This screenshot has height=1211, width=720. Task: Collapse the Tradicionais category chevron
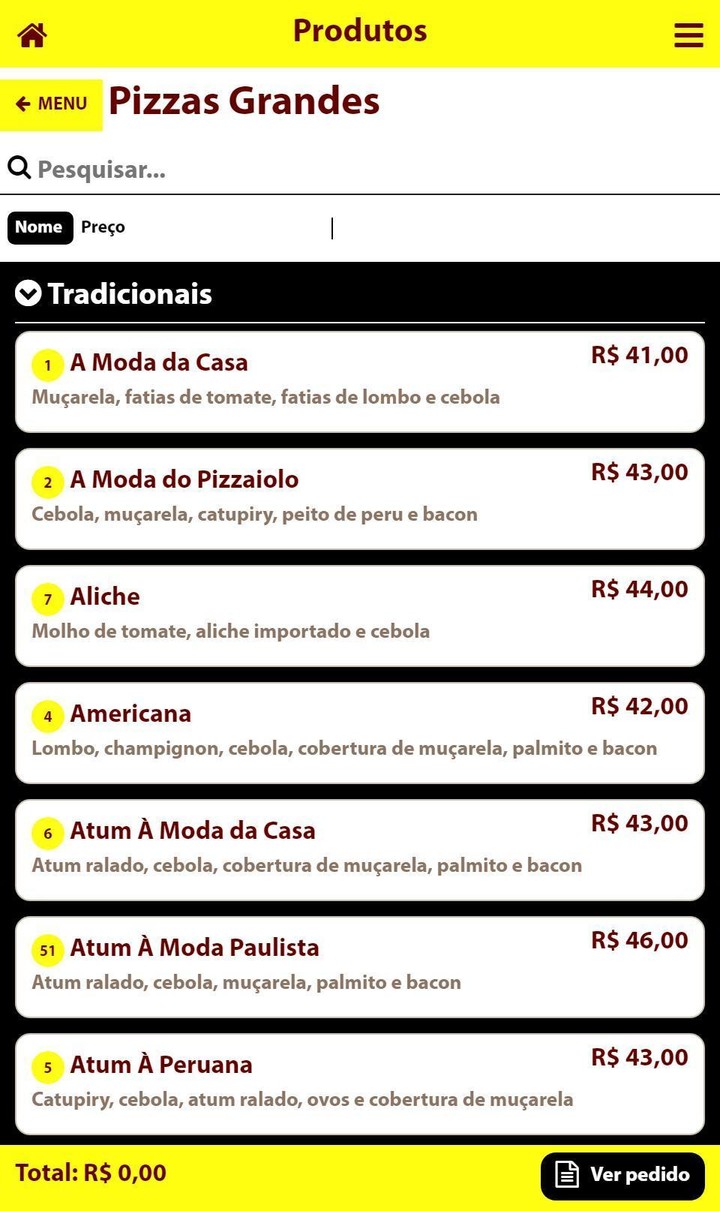tap(26, 293)
